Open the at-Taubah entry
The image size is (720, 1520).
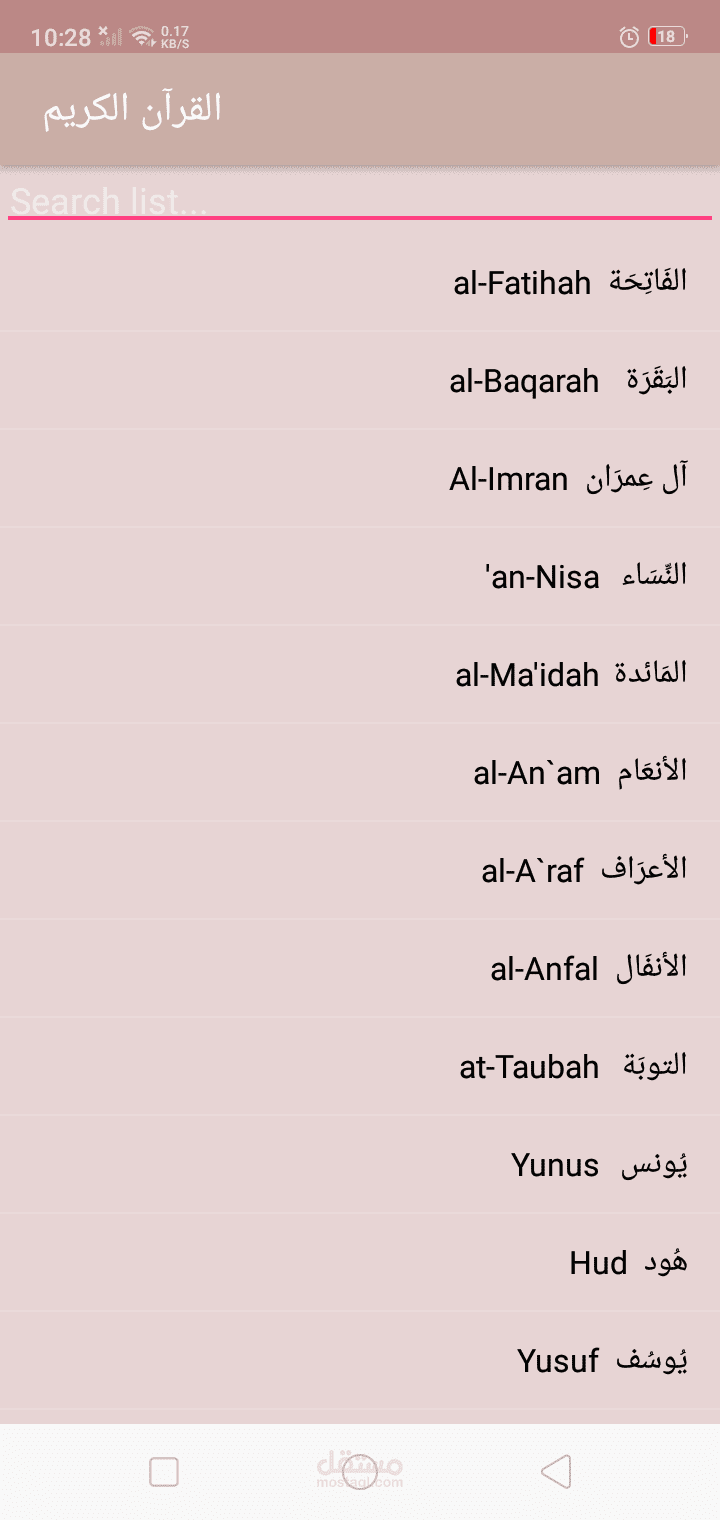point(360,1067)
